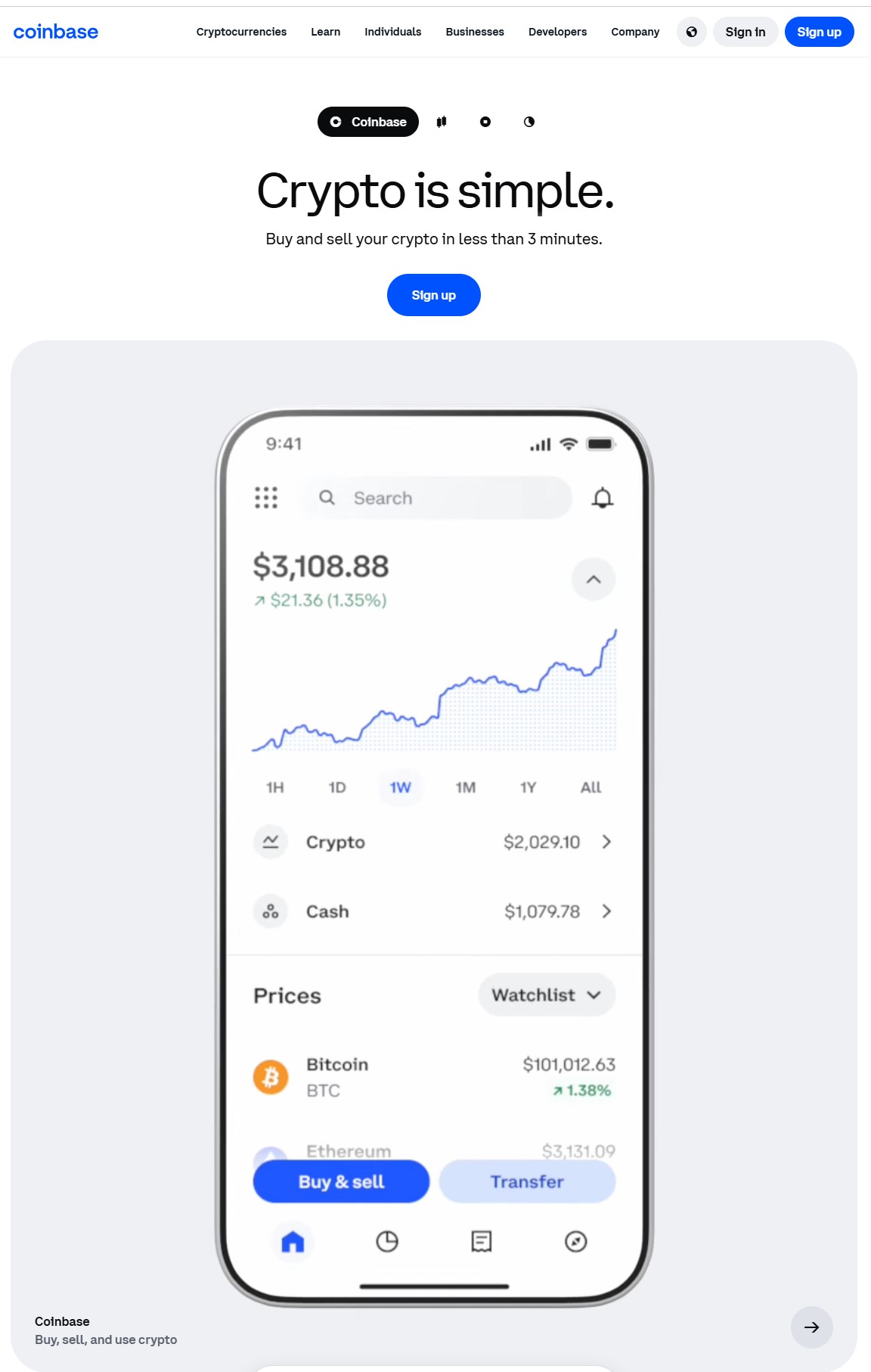Viewport: 871px width, 1372px height.
Task: Switch to the circle-with-square wallet tab
Action: pos(485,122)
